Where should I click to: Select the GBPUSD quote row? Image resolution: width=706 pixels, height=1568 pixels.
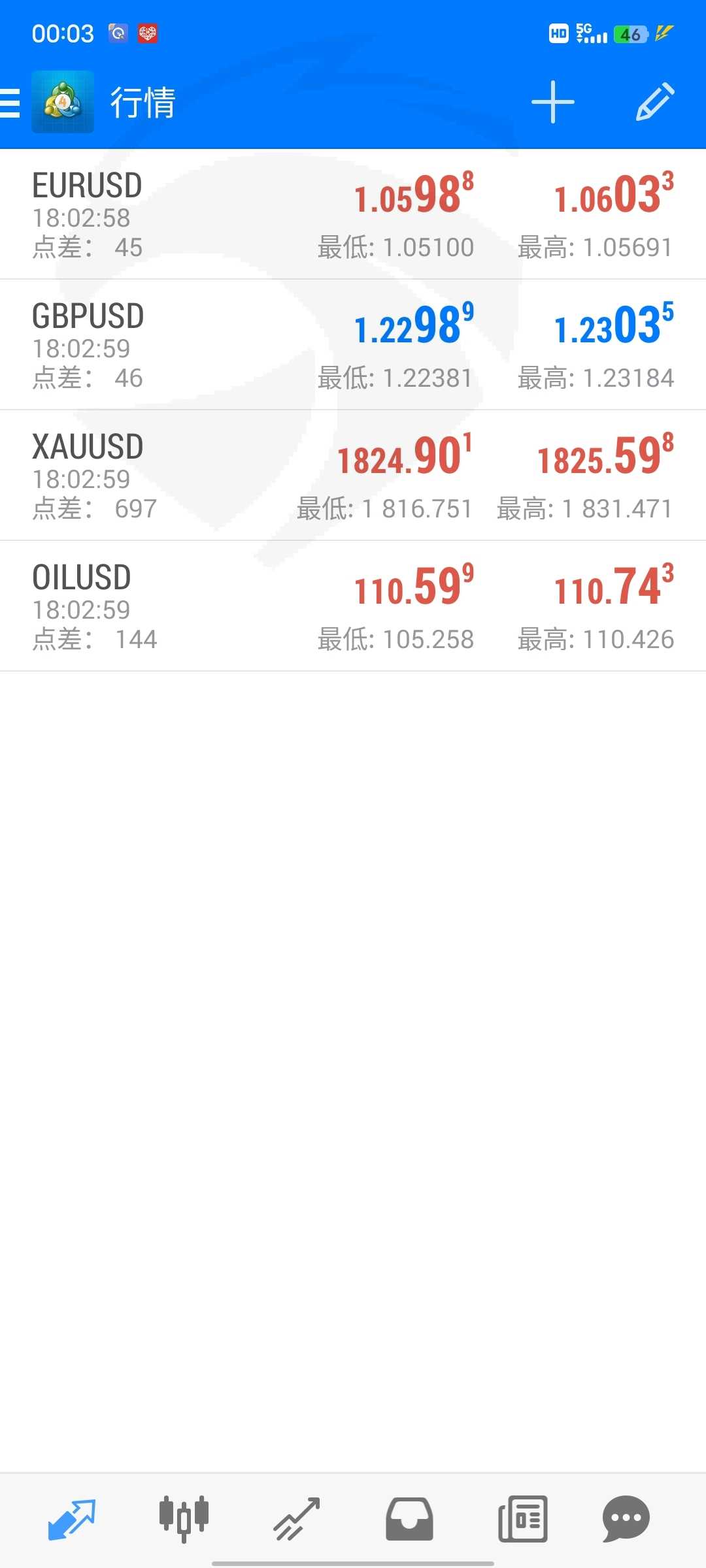coord(353,345)
